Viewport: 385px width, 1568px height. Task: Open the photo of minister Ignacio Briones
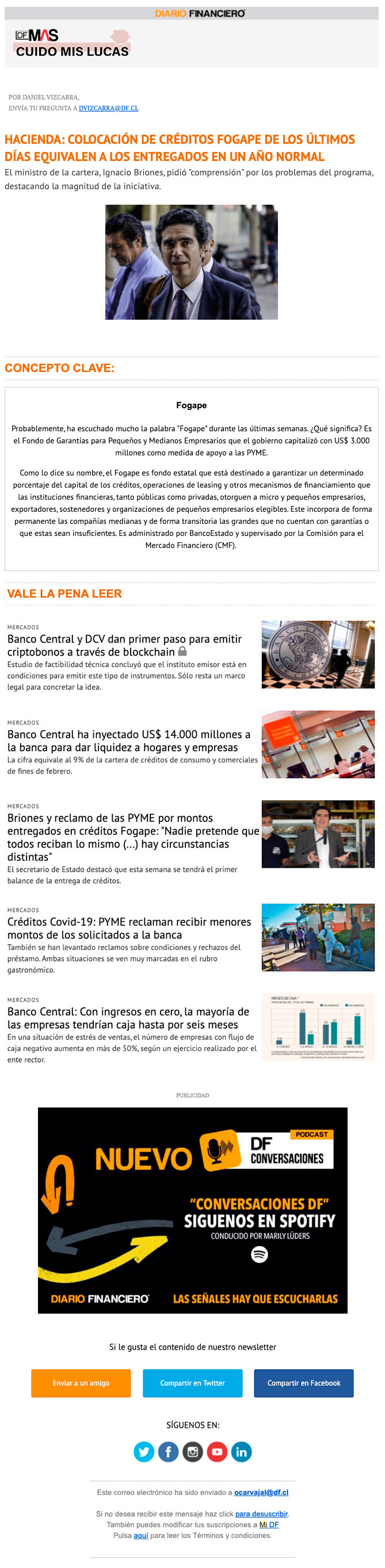(191, 262)
